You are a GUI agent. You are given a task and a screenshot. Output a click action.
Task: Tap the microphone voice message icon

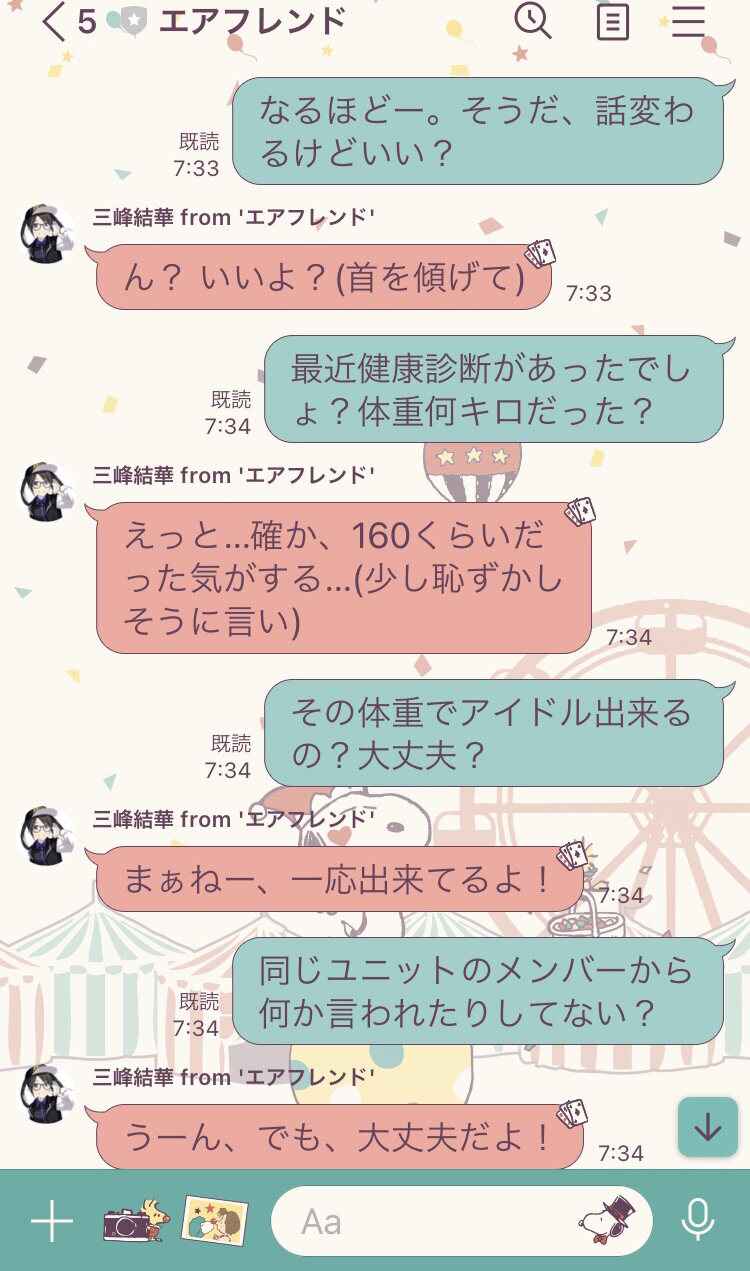(697, 1221)
